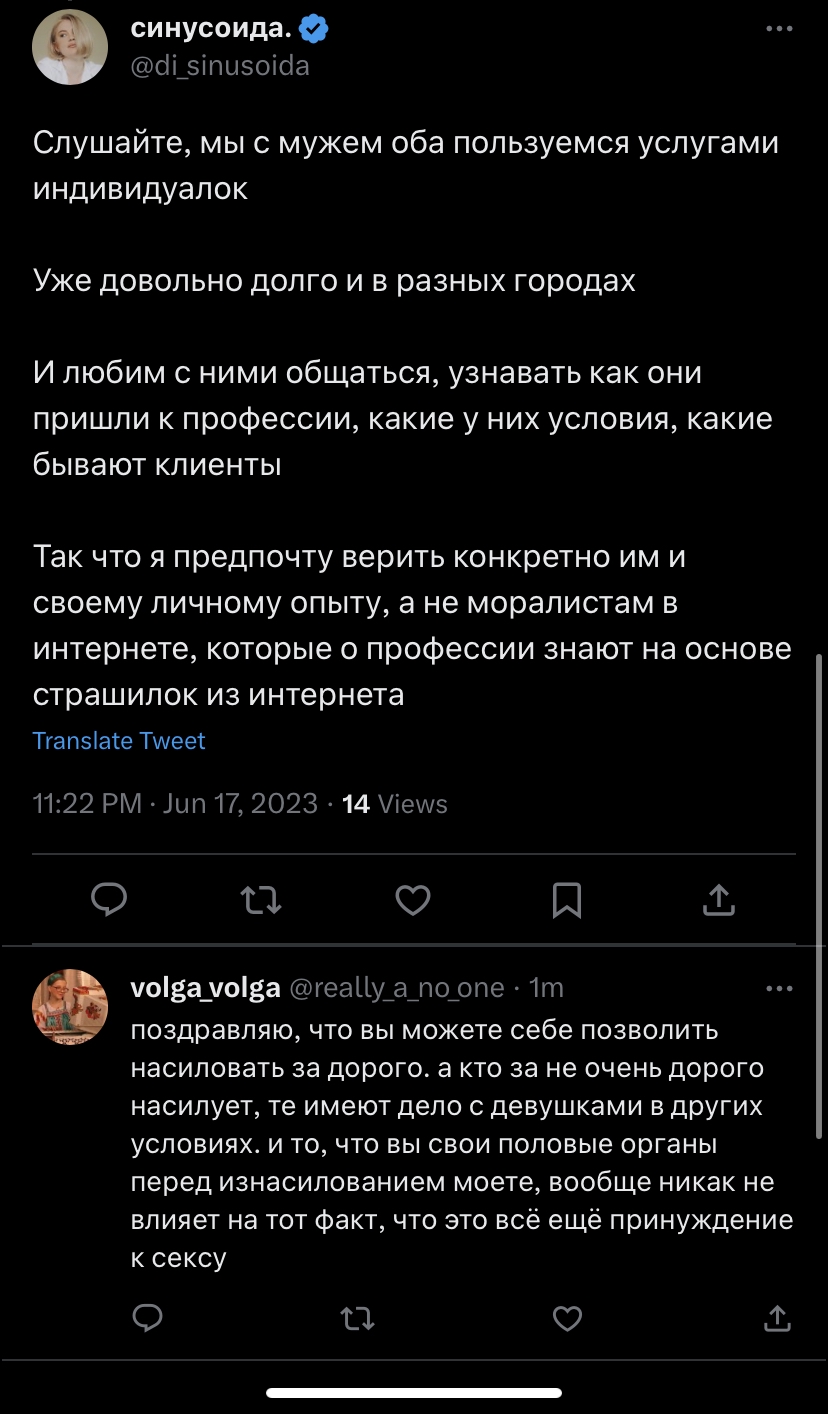Open синусоида's profile picture
The image size is (828, 1414).
tap(70, 49)
